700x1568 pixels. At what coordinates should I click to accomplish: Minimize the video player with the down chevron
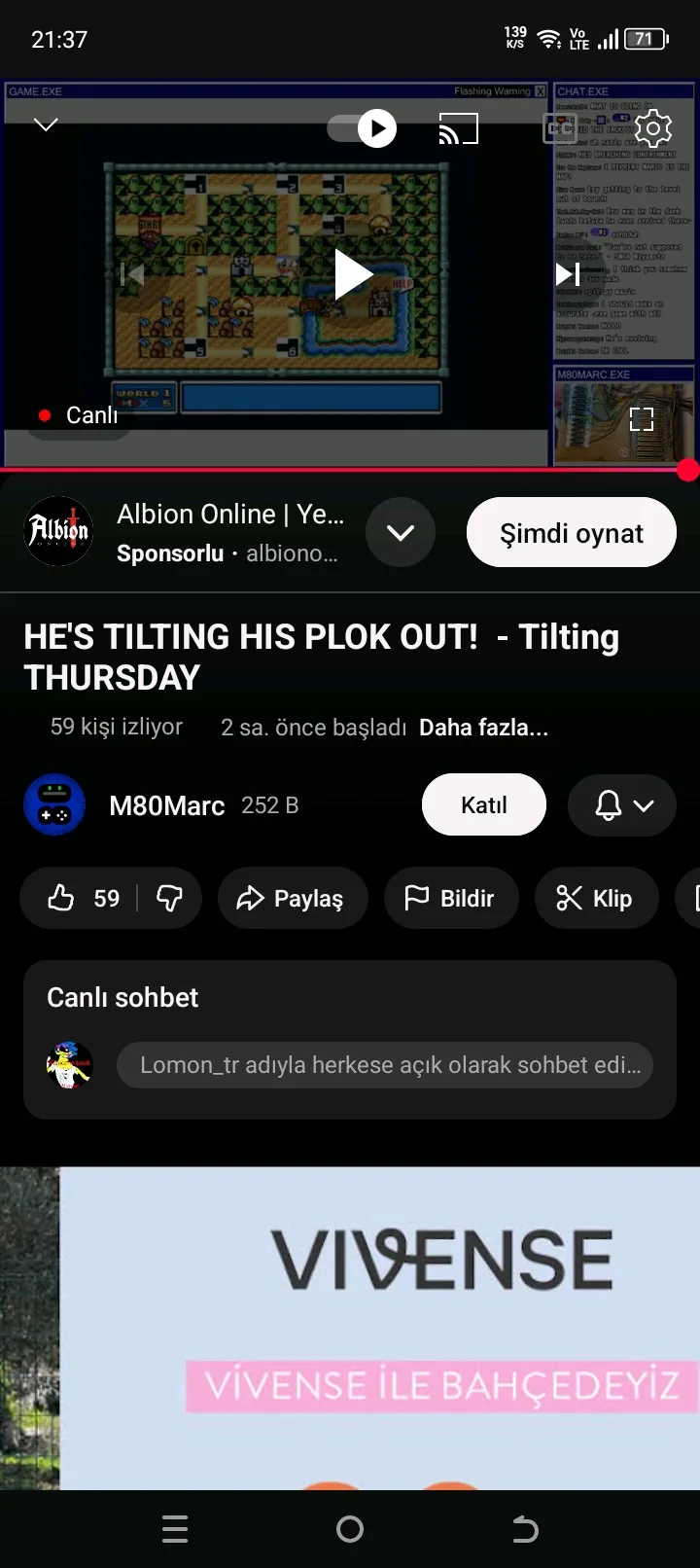point(46,125)
